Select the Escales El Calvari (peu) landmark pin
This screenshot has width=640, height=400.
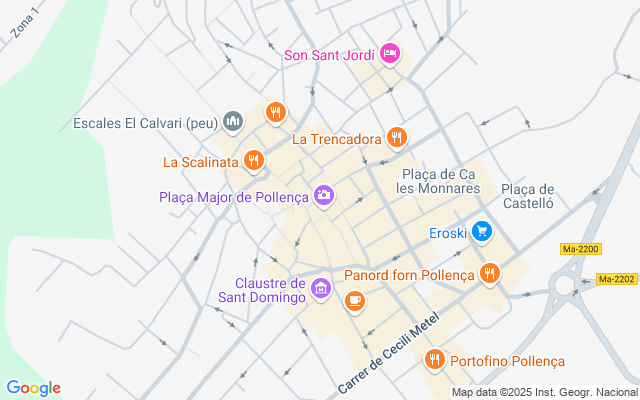[x=233, y=122]
